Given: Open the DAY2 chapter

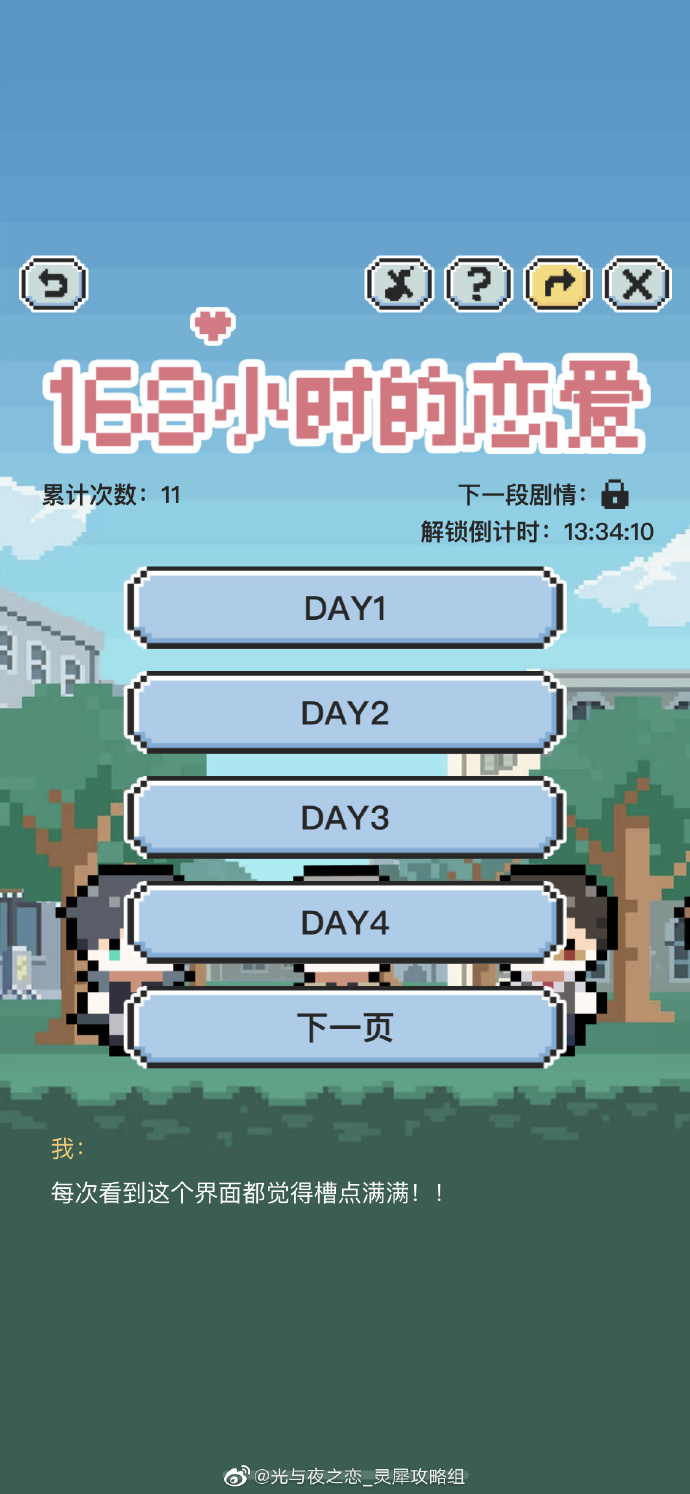Looking at the screenshot, I should tap(345, 713).
